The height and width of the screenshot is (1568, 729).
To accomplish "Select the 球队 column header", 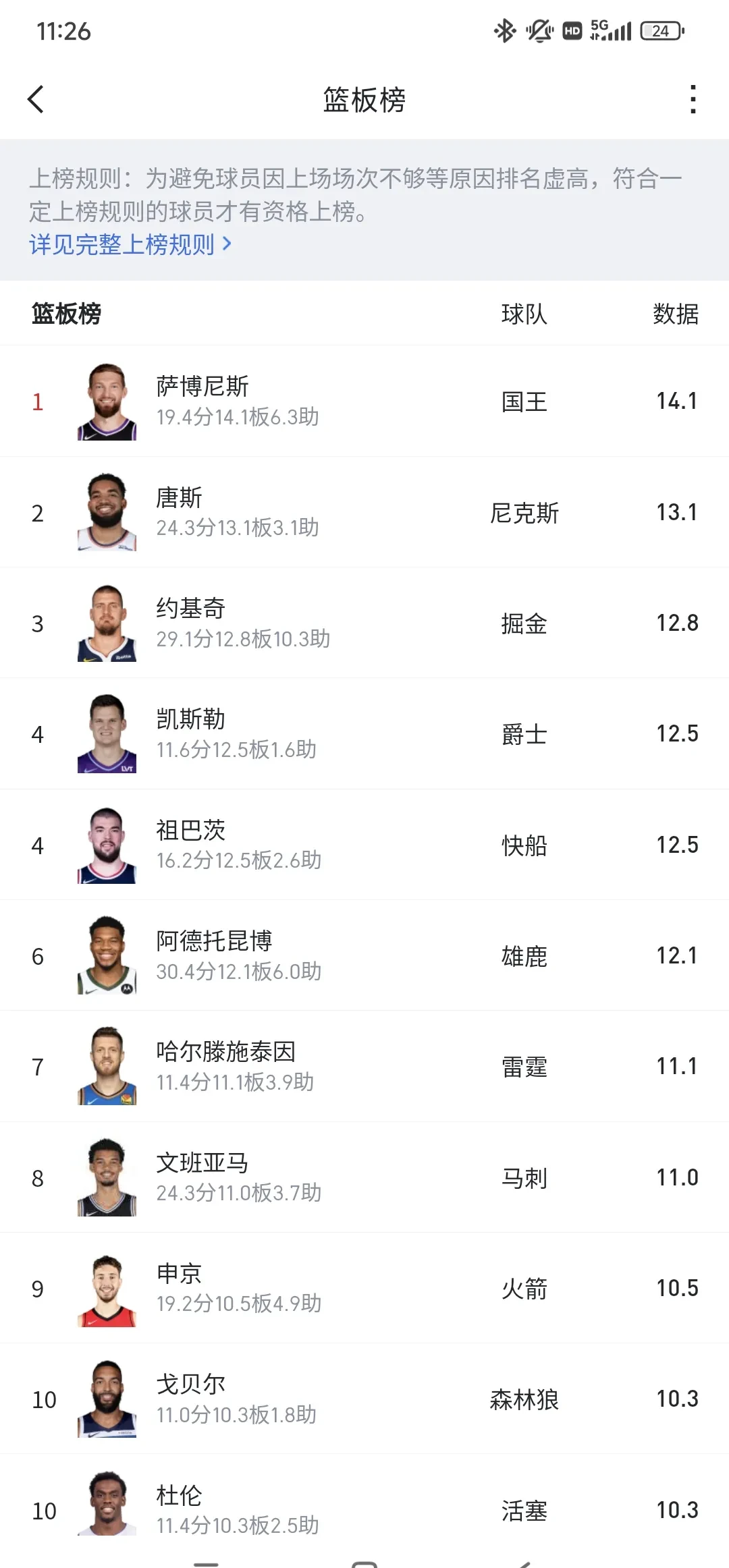I will pos(525,314).
